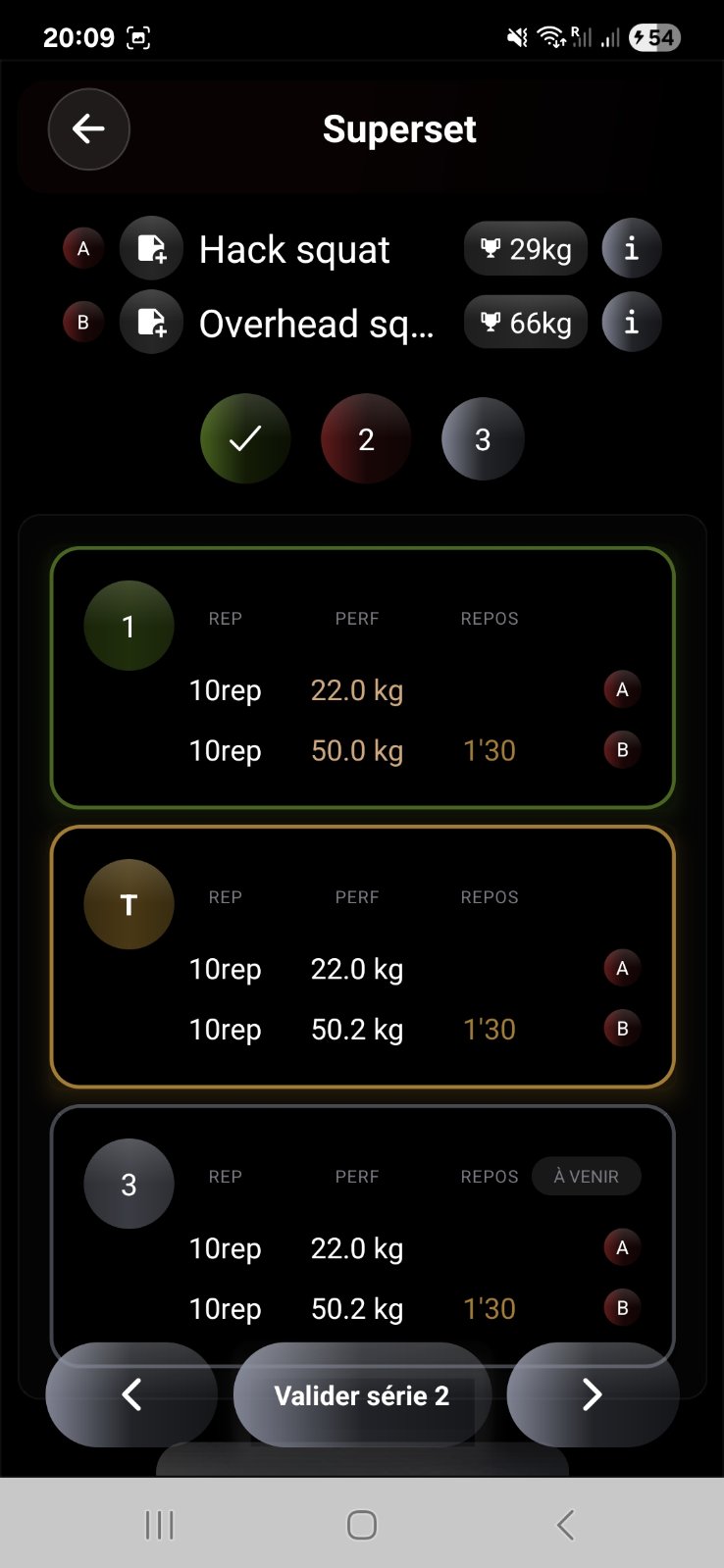Screen dimensions: 724x1568
Task: Switch to series 2 circle
Action: point(364,438)
